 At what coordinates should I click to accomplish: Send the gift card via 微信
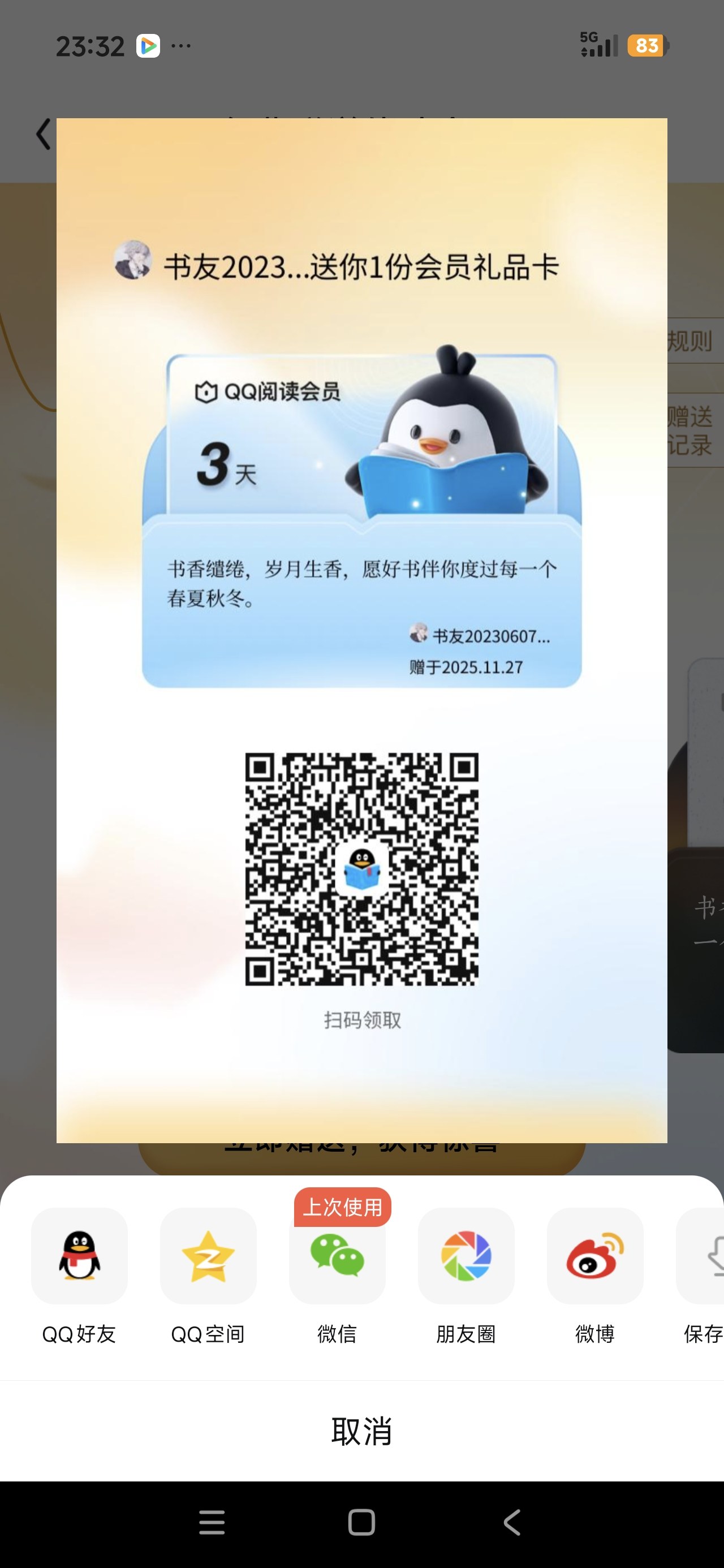tap(337, 1256)
